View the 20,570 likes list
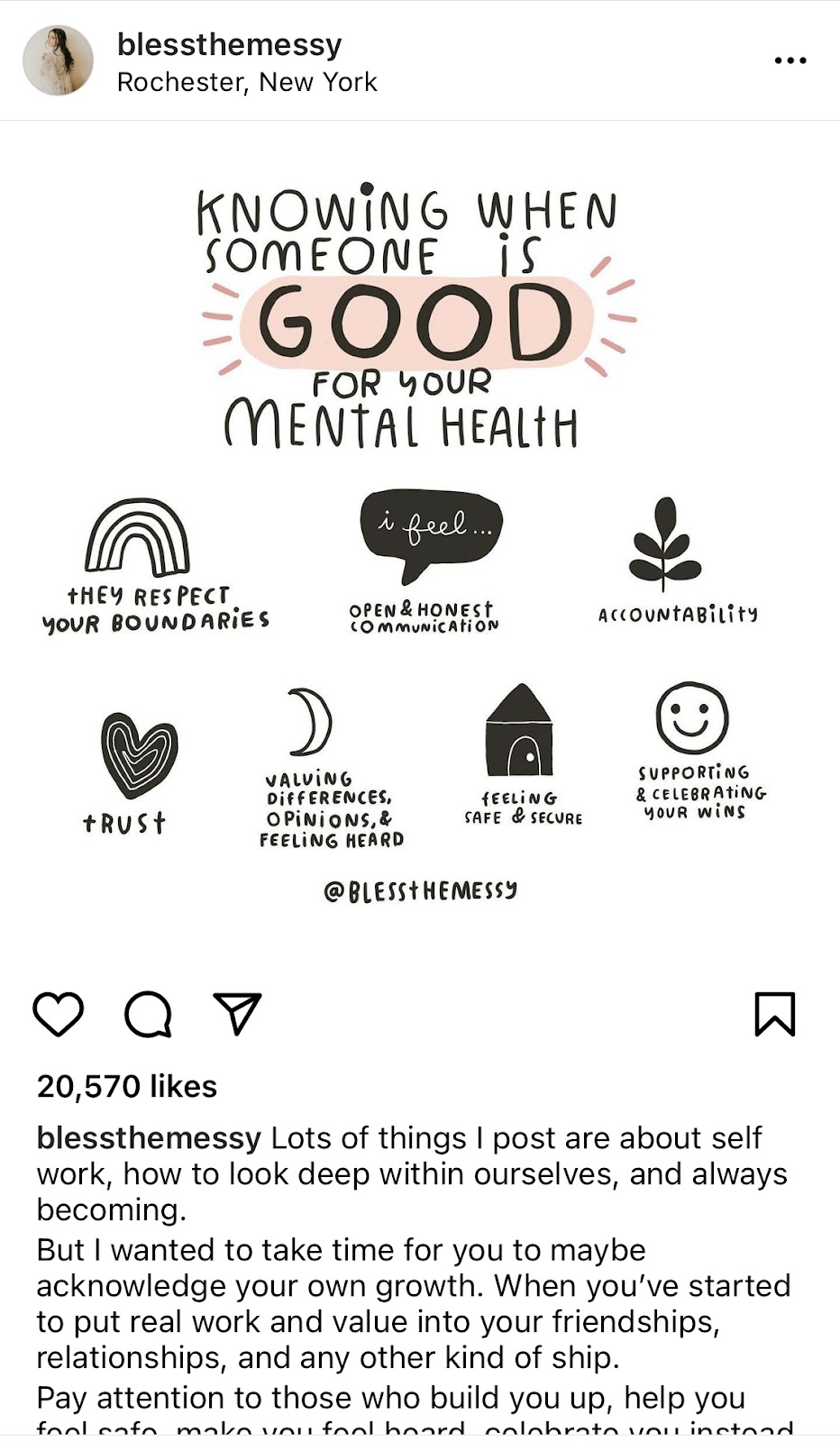The width and height of the screenshot is (840, 1442). click(127, 1086)
